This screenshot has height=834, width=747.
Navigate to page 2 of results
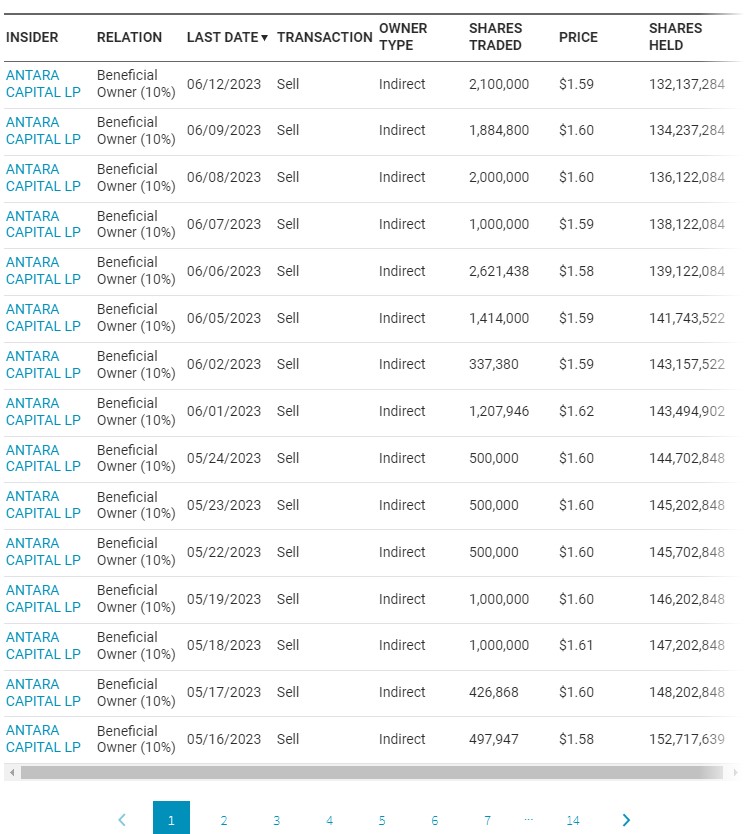224,820
